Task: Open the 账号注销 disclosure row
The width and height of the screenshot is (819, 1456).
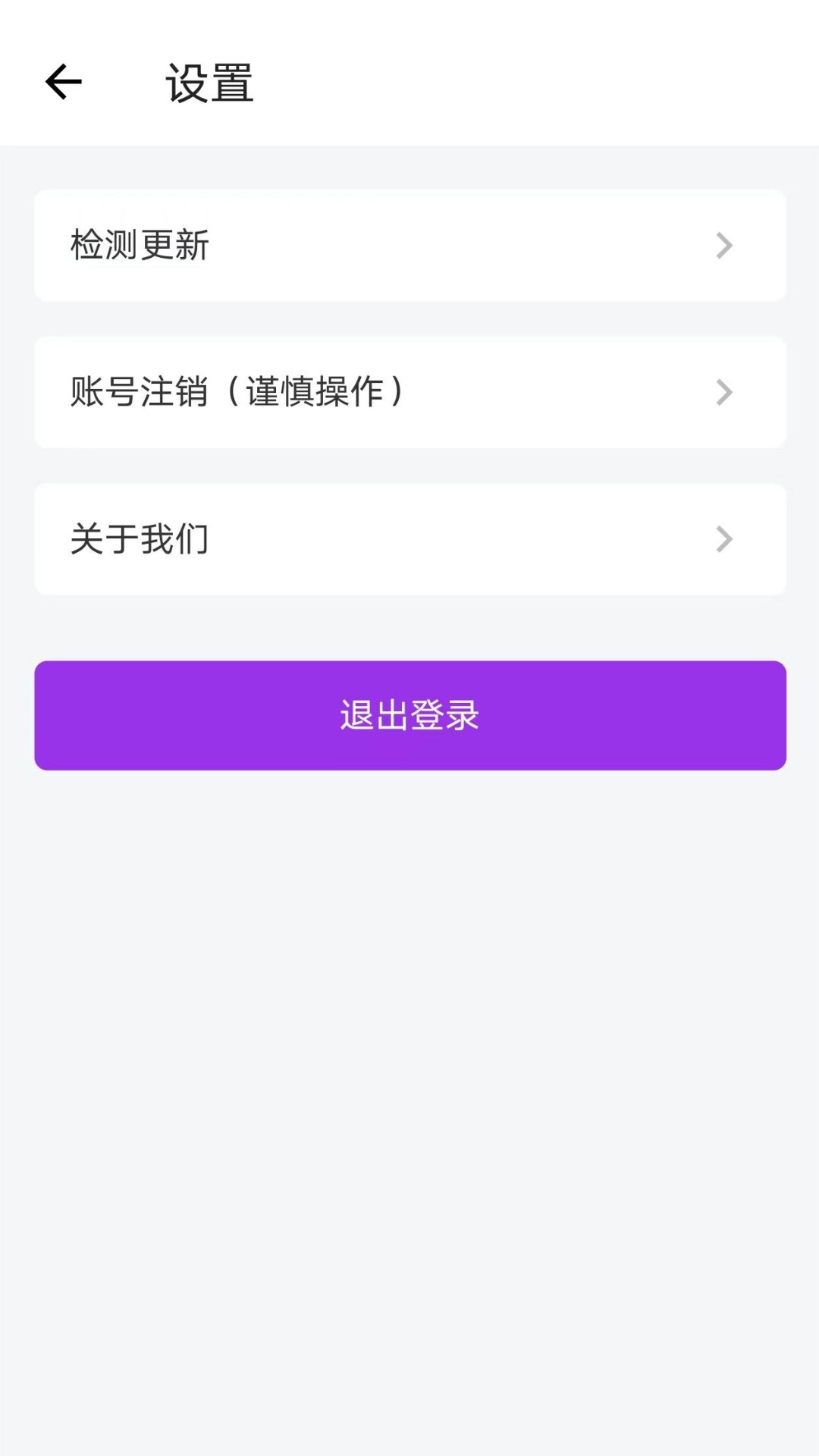Action: point(409,392)
